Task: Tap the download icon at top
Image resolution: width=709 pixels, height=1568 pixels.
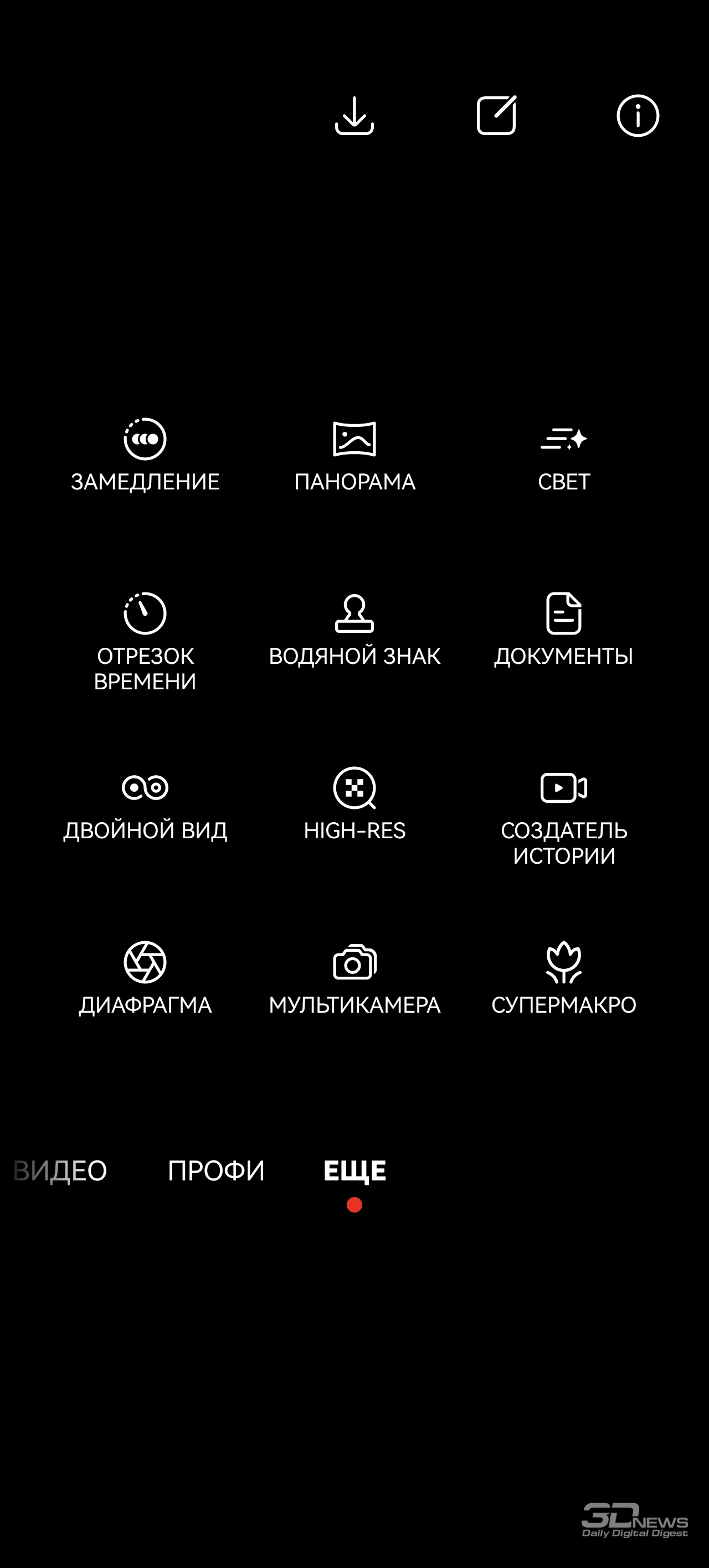Action: 354,116
